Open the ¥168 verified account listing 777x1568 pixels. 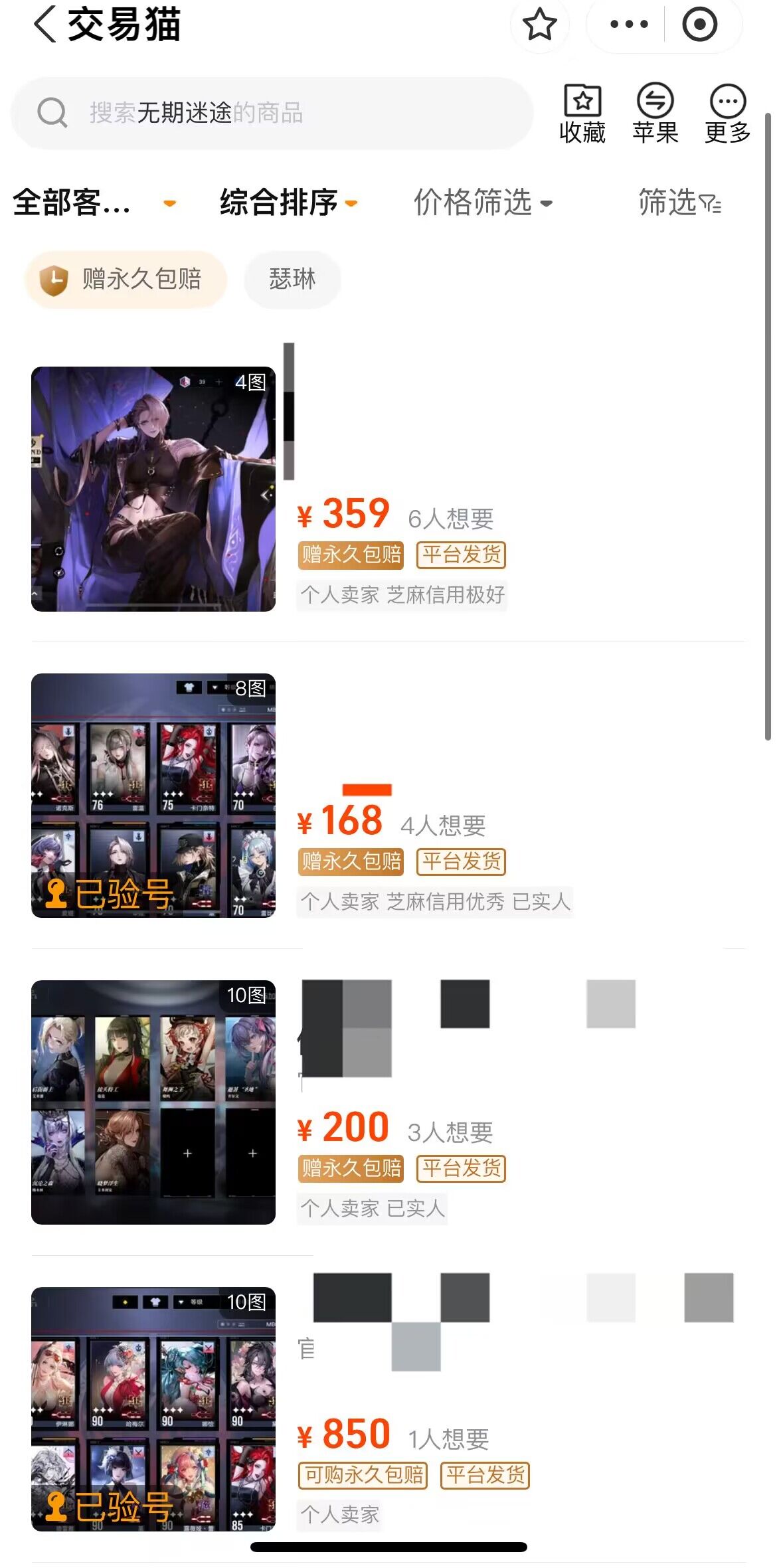(x=153, y=796)
